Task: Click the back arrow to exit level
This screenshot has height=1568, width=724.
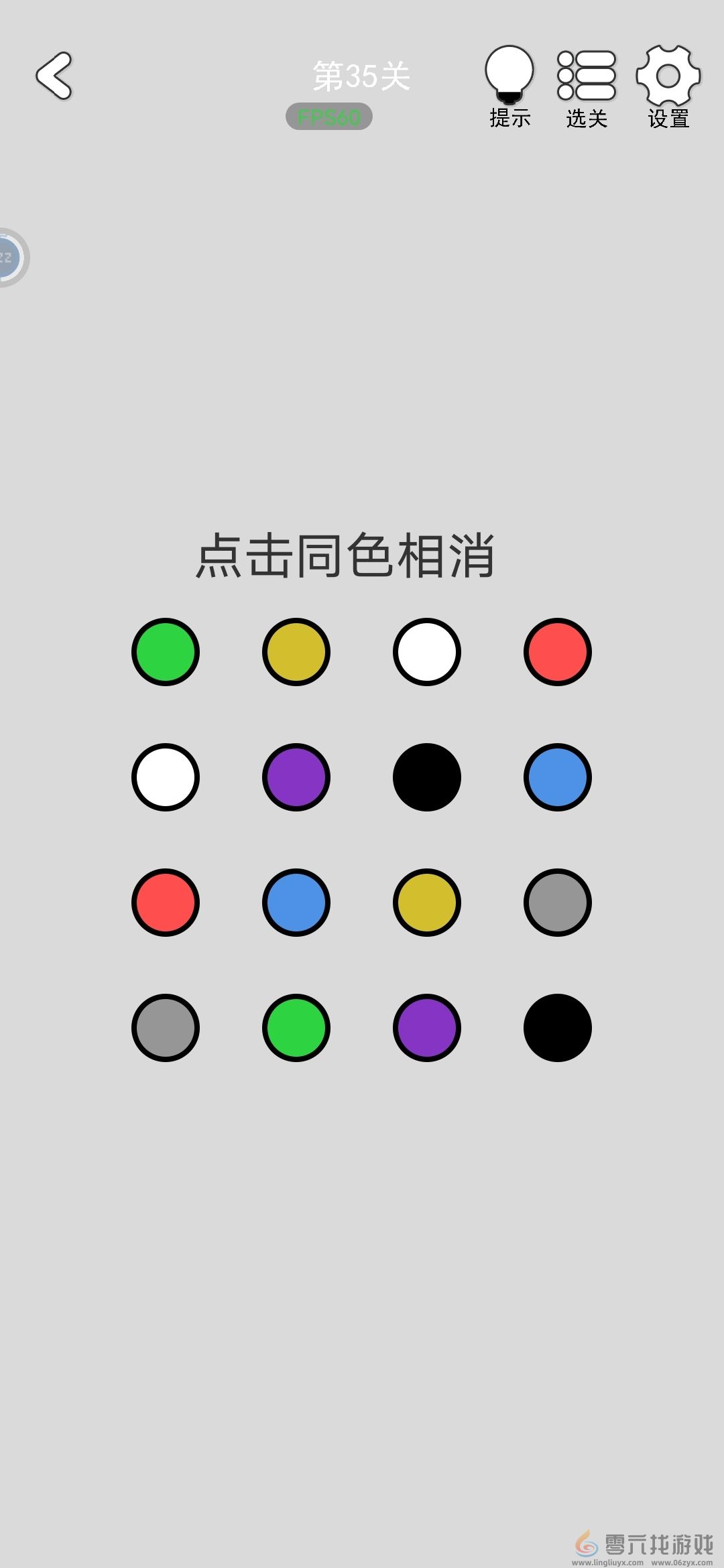Action: [54, 76]
